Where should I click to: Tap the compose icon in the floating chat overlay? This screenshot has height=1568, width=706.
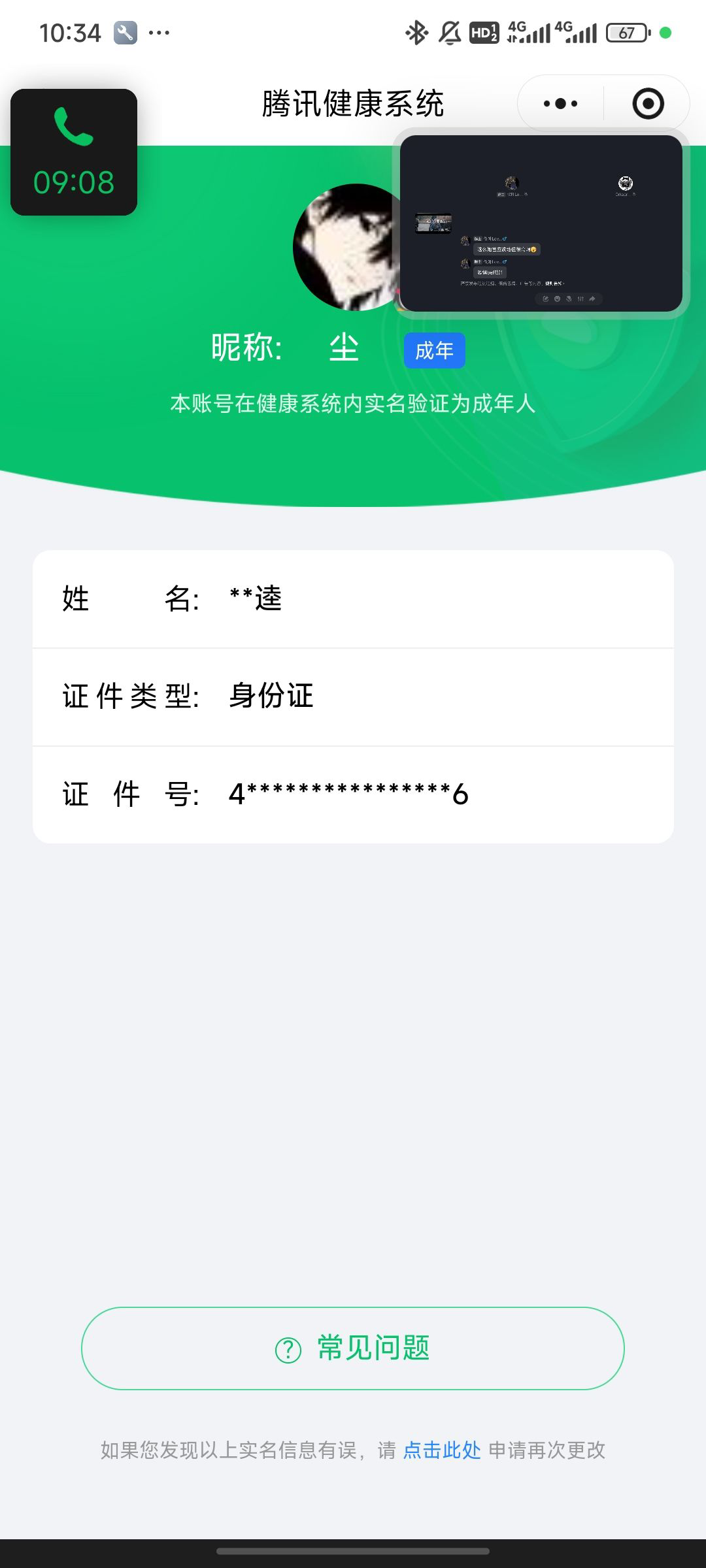pos(545,299)
